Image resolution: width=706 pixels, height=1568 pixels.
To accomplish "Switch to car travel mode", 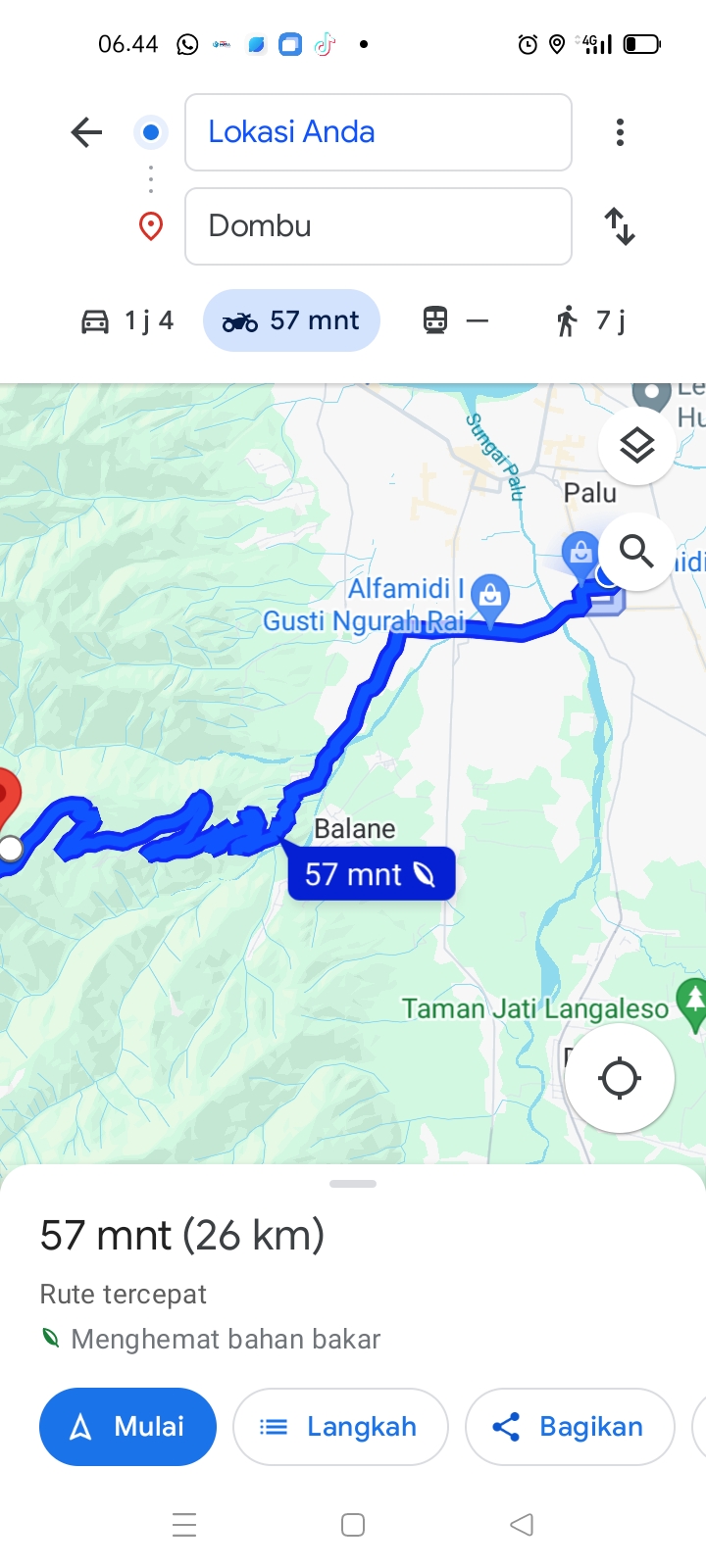I will click(126, 320).
